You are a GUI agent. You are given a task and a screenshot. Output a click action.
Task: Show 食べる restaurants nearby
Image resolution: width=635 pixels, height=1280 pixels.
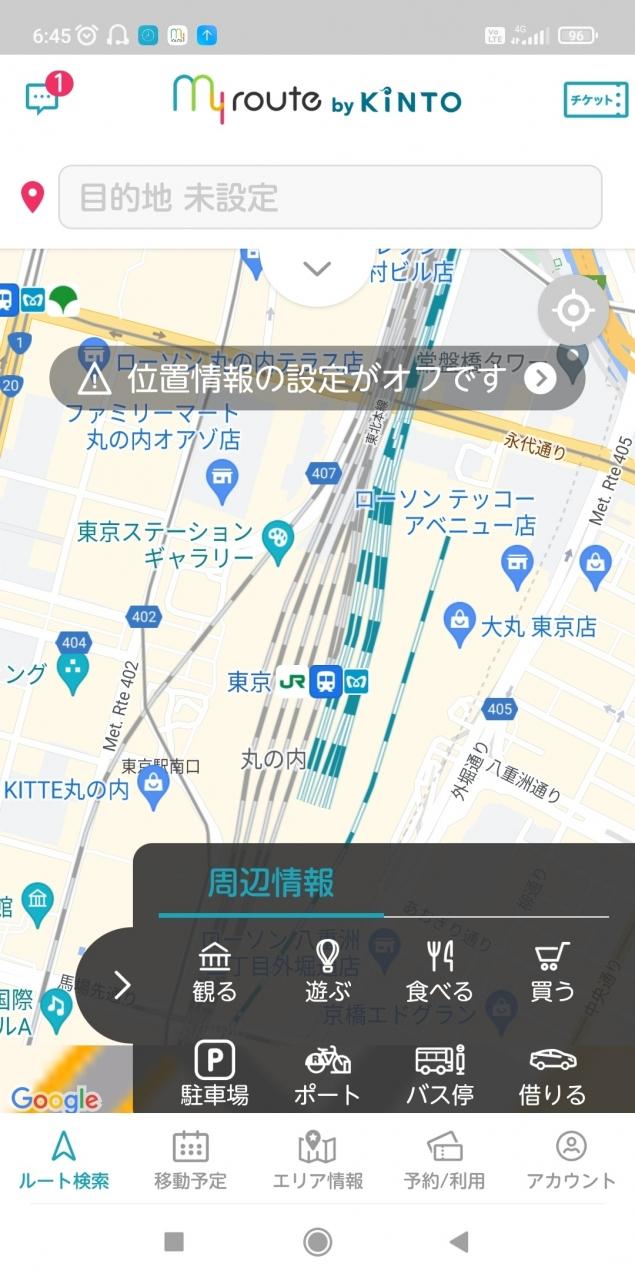(x=439, y=972)
